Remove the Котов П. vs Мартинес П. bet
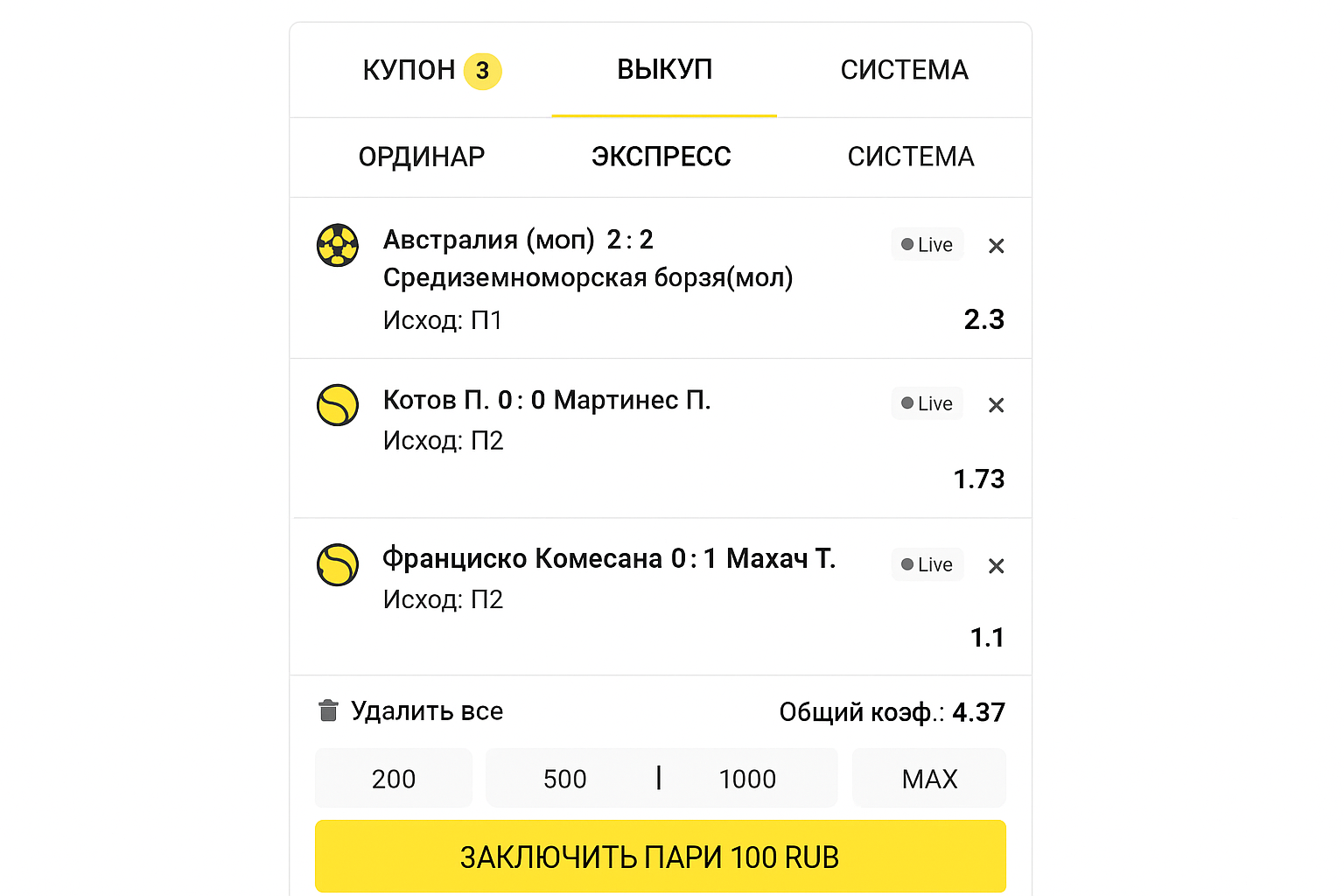 pos(996,405)
